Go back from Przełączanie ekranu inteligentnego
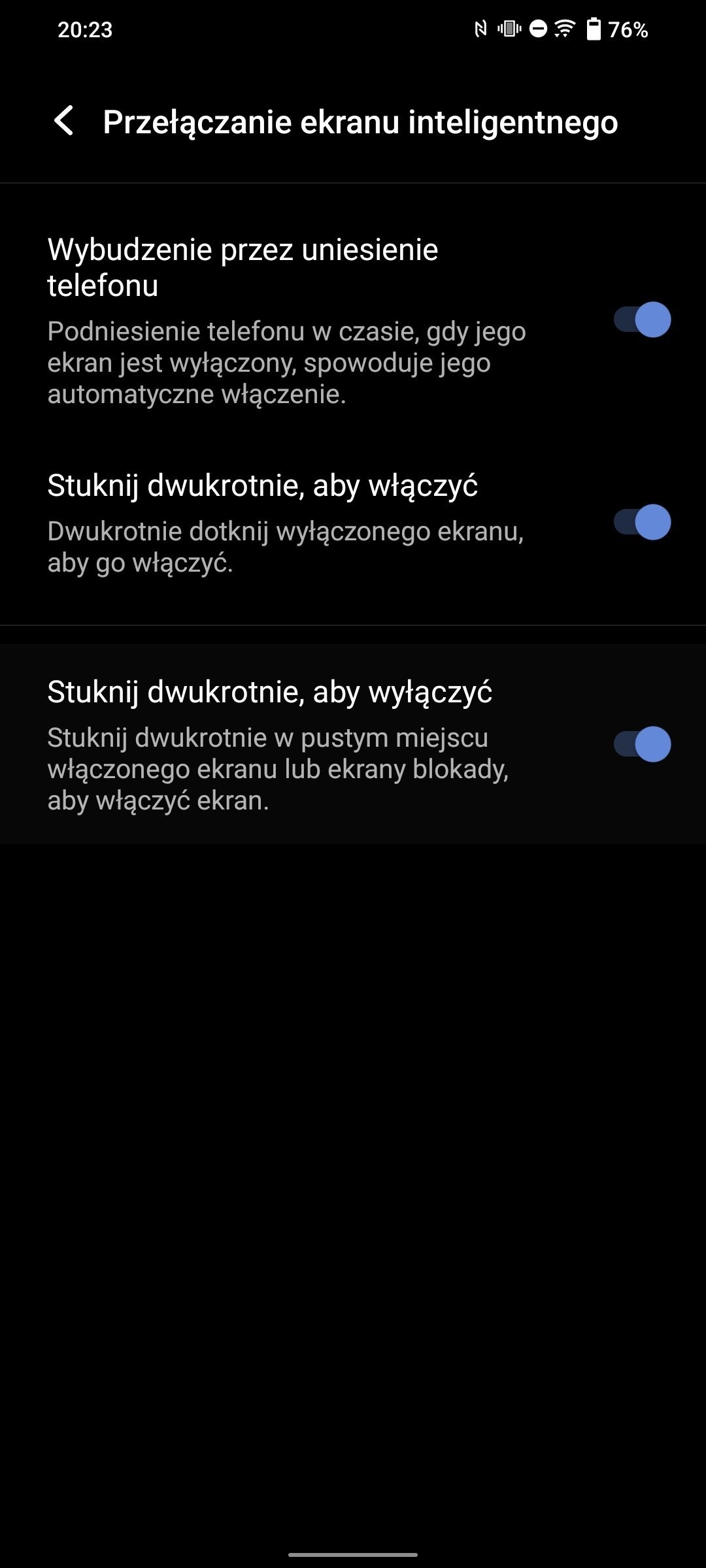This screenshot has width=706, height=1568. (64, 122)
